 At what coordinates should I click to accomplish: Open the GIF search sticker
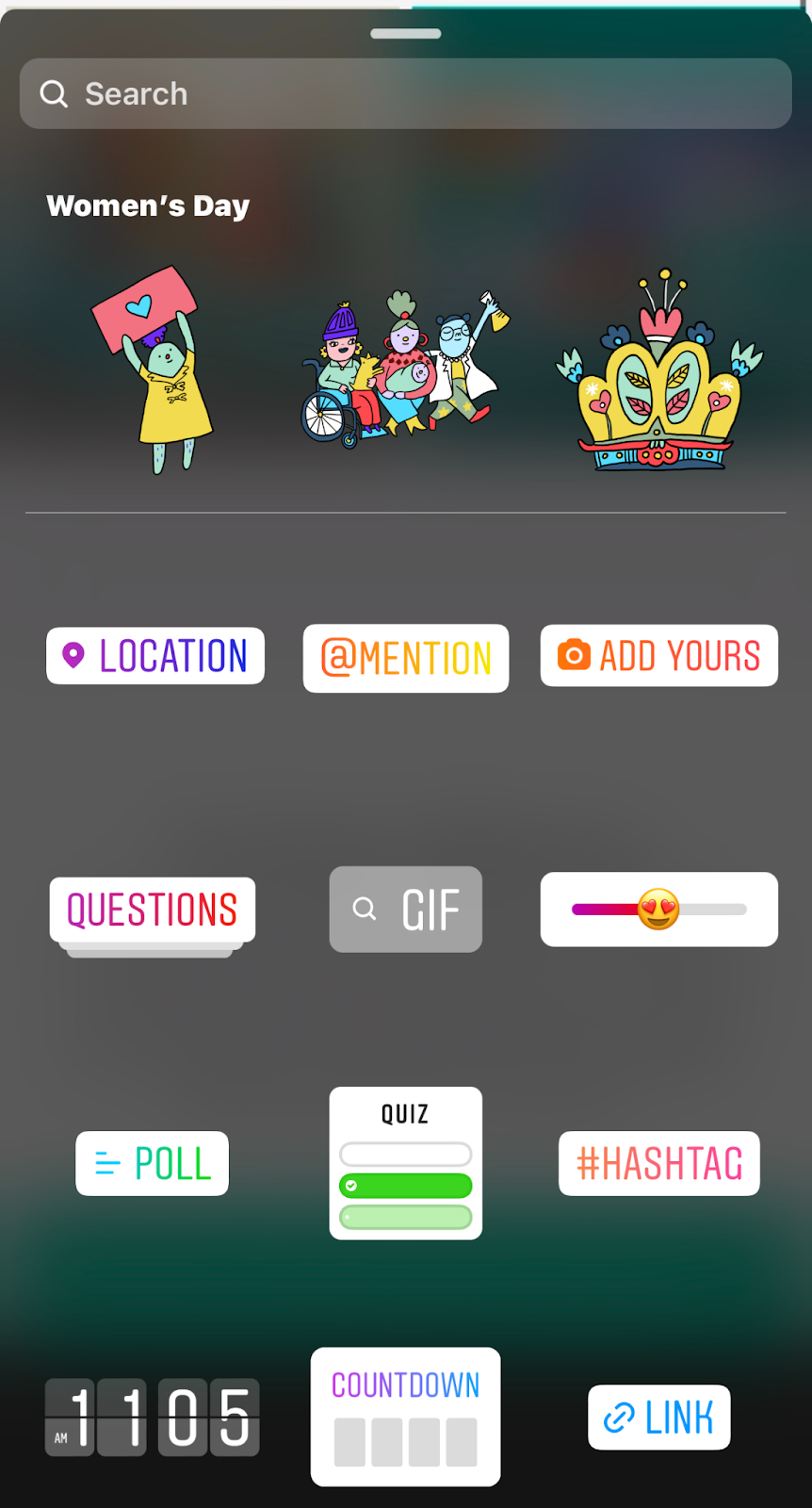[x=406, y=910]
